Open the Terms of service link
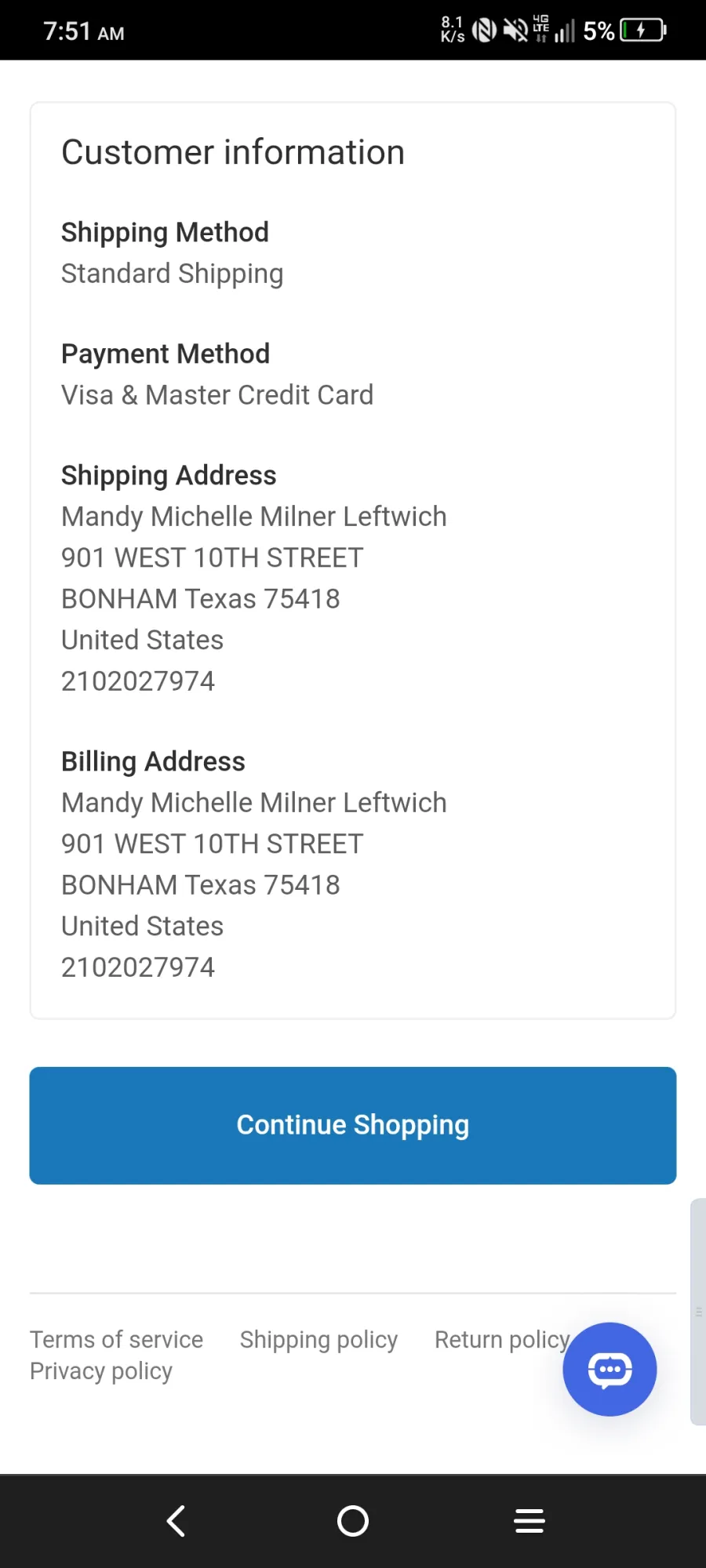 [x=116, y=1339]
